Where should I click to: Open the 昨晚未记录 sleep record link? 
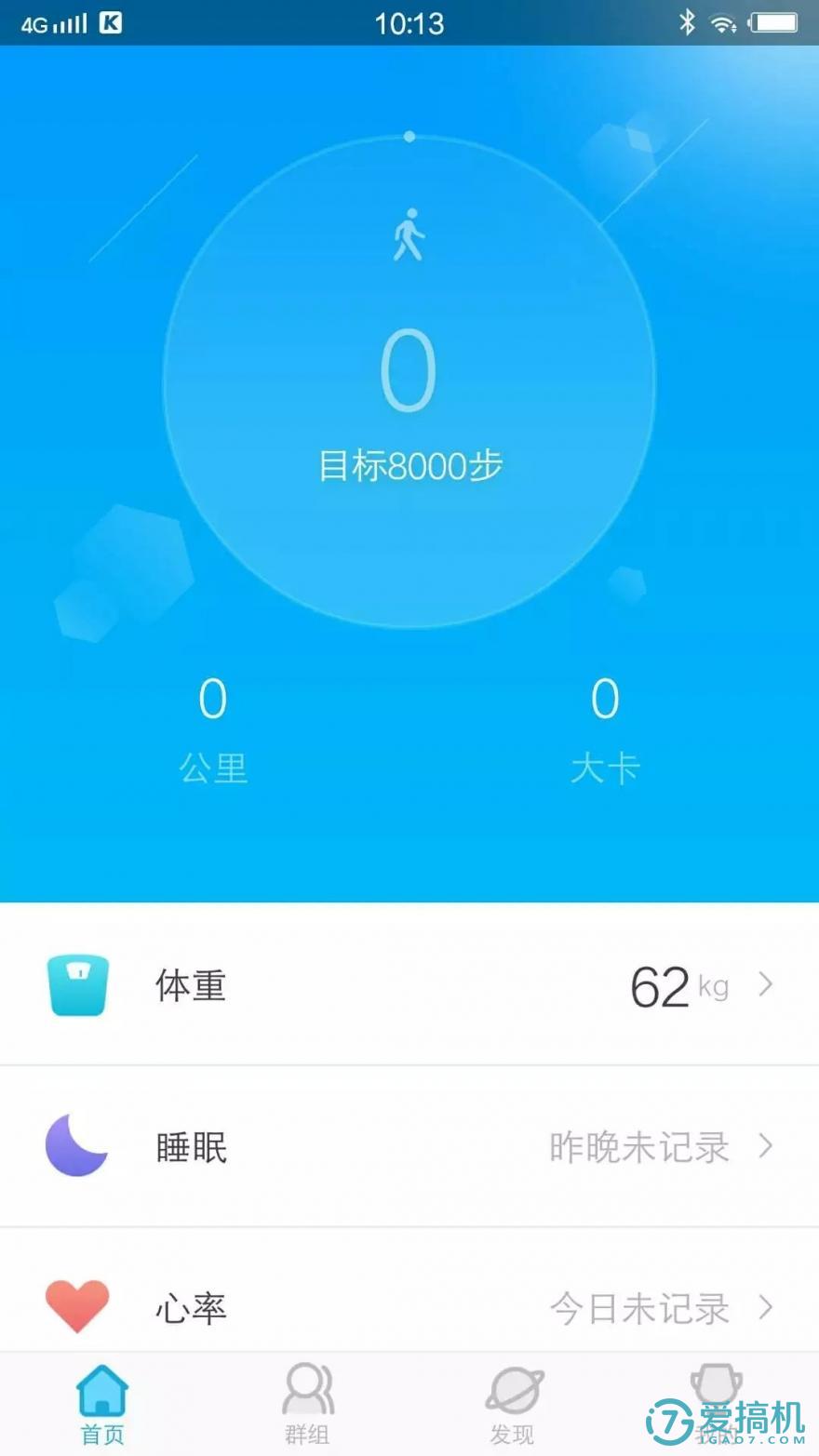pos(638,1146)
